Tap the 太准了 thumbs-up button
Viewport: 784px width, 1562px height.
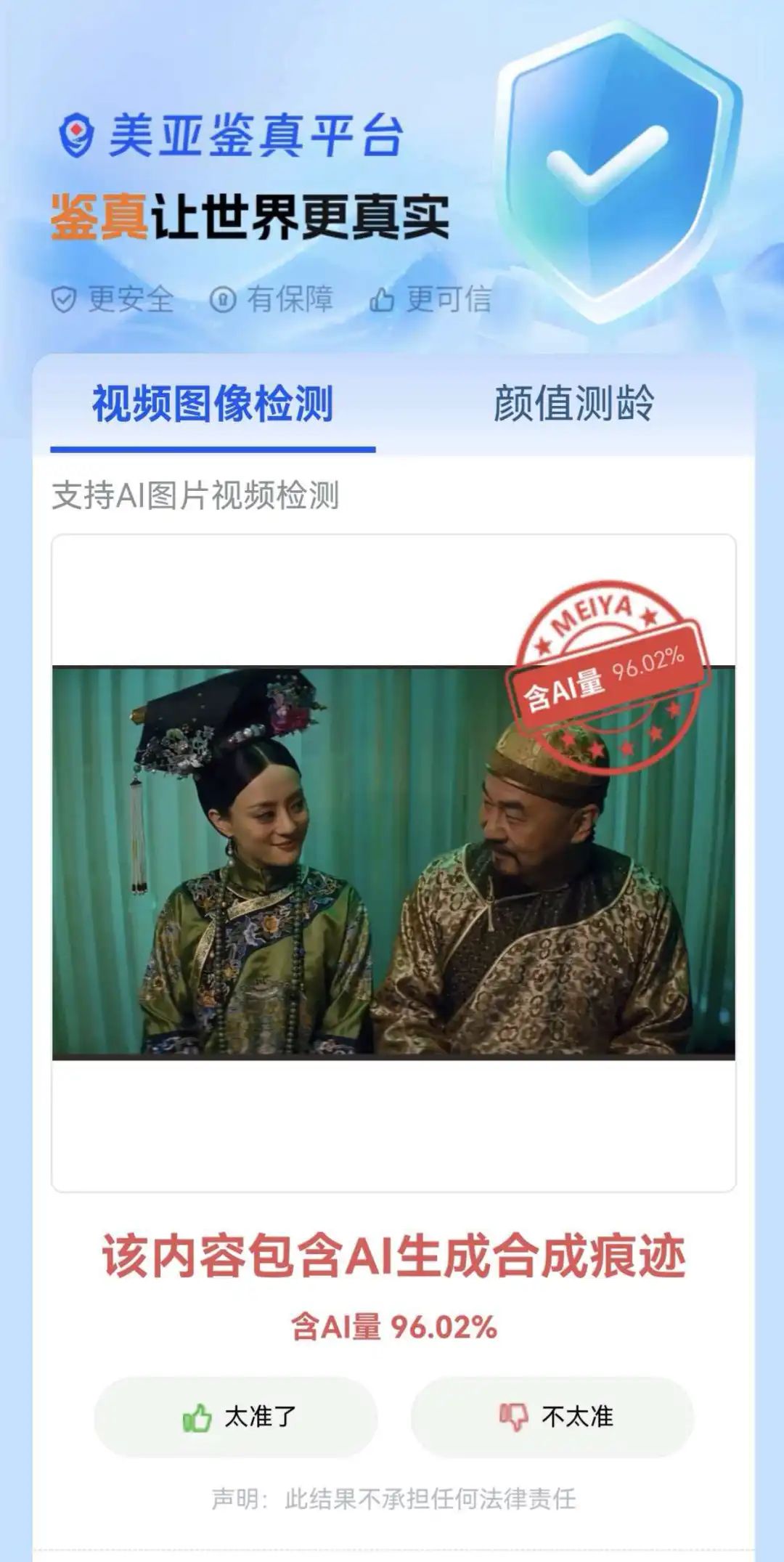[236, 1417]
